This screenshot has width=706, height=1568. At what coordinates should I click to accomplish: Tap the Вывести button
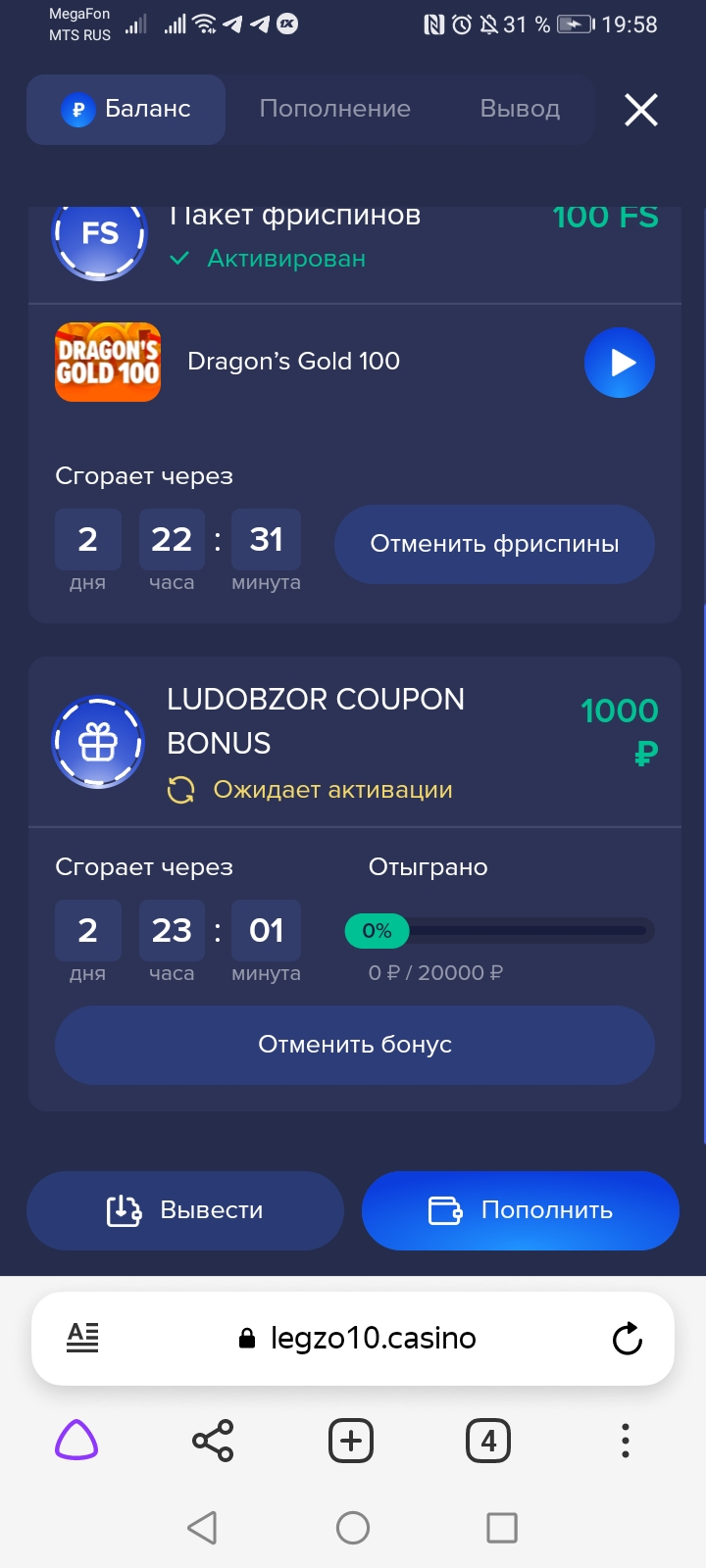(185, 1210)
